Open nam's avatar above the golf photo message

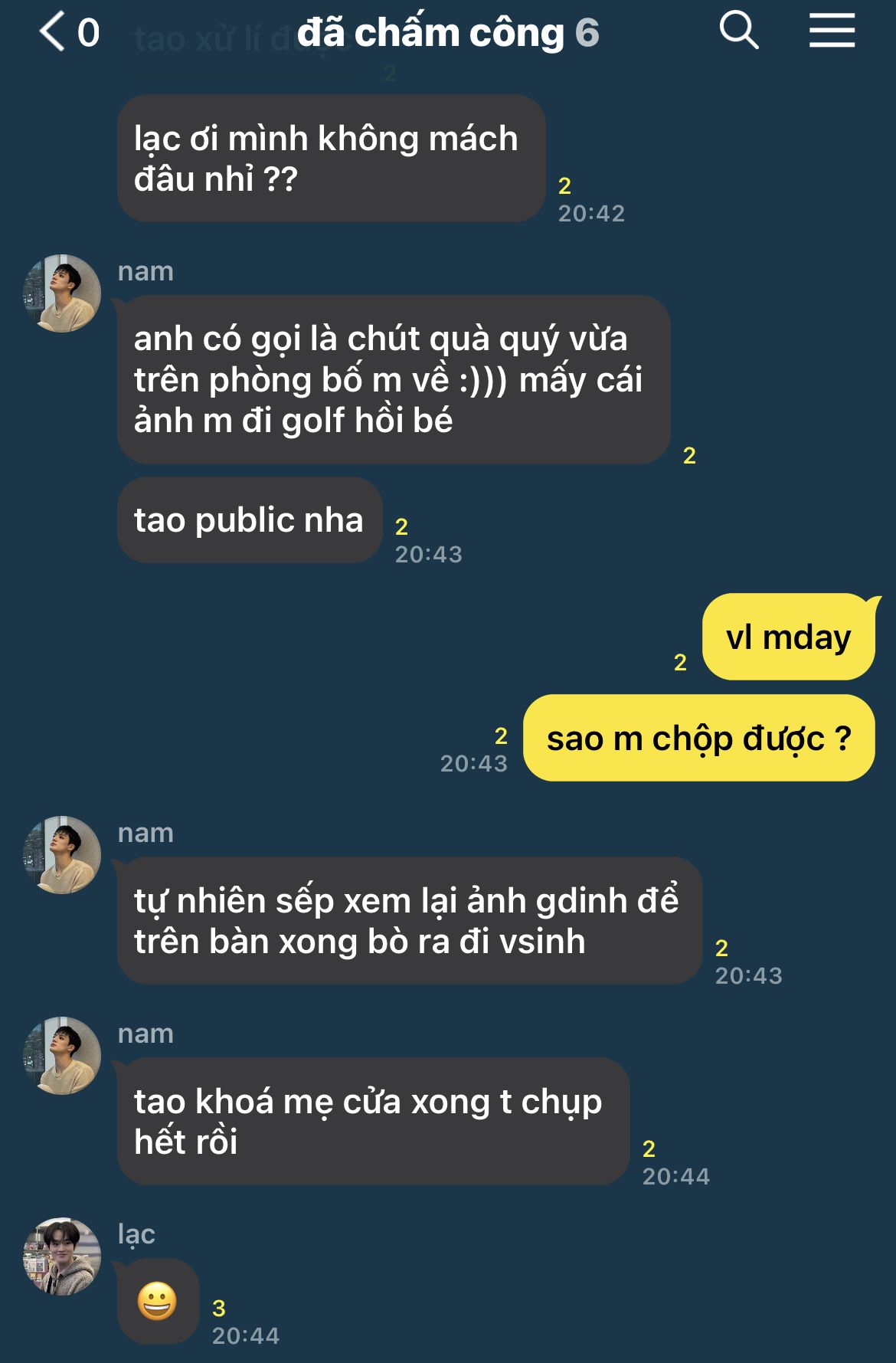62,293
